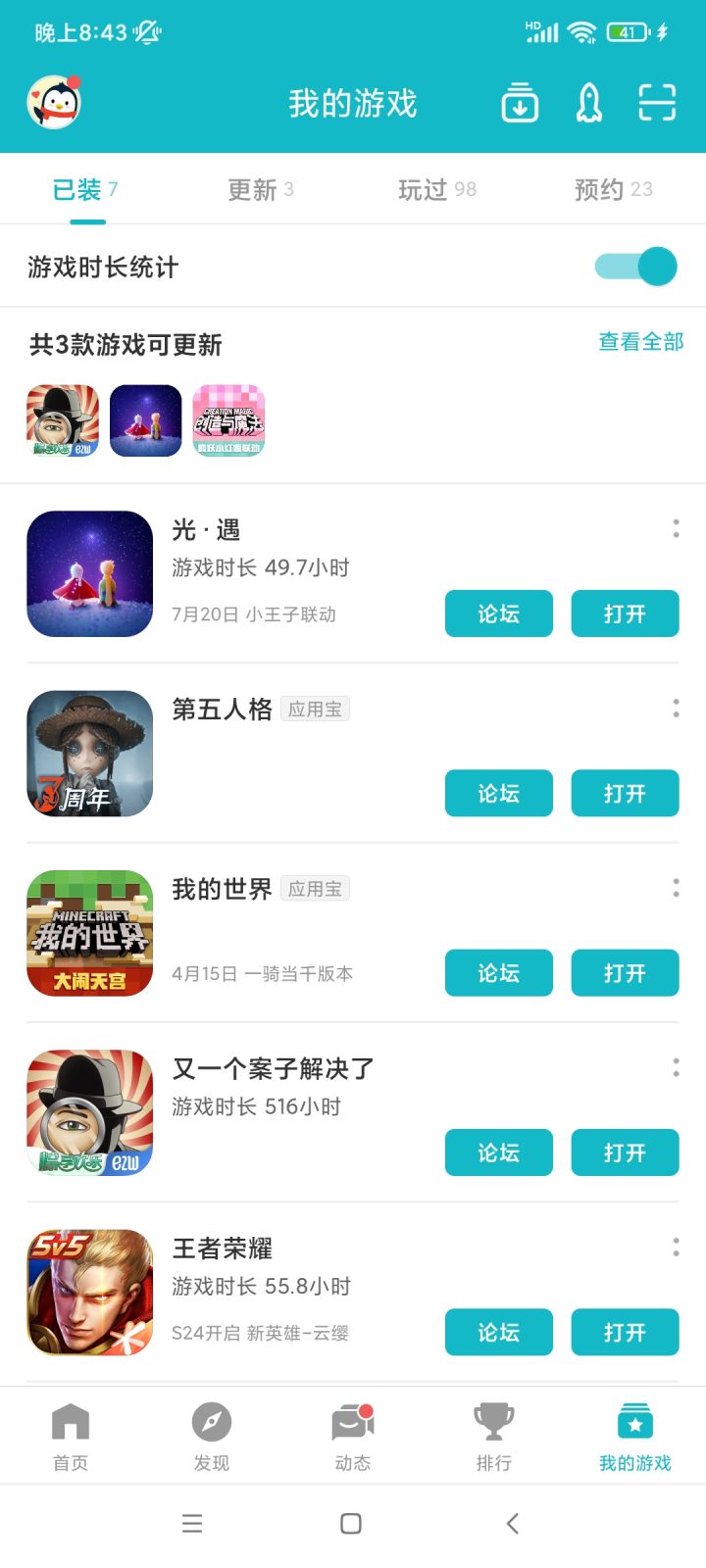706x1568 pixels.
Task: Tap the rocket boost icon
Action: click(588, 103)
